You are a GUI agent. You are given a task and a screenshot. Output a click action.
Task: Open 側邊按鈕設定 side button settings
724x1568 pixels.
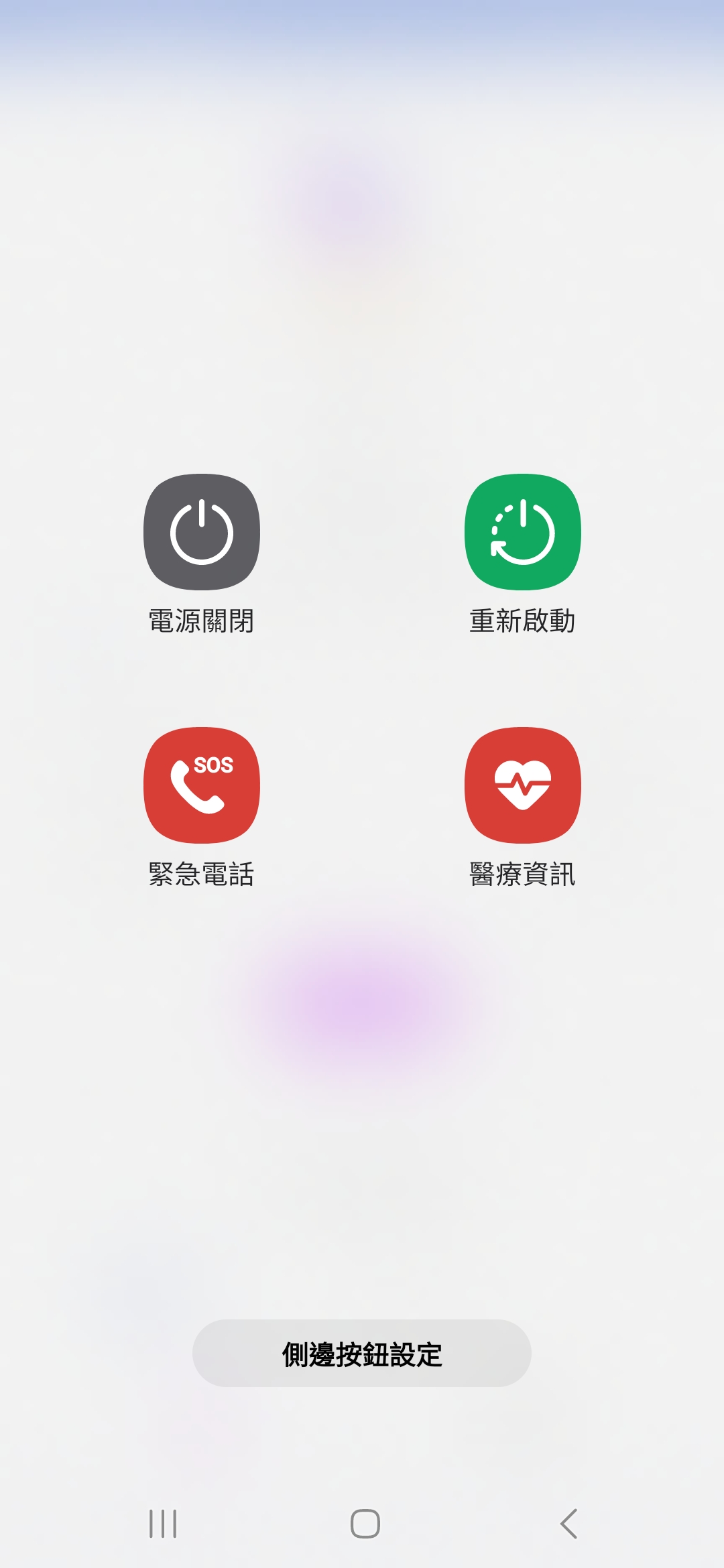tap(362, 1354)
